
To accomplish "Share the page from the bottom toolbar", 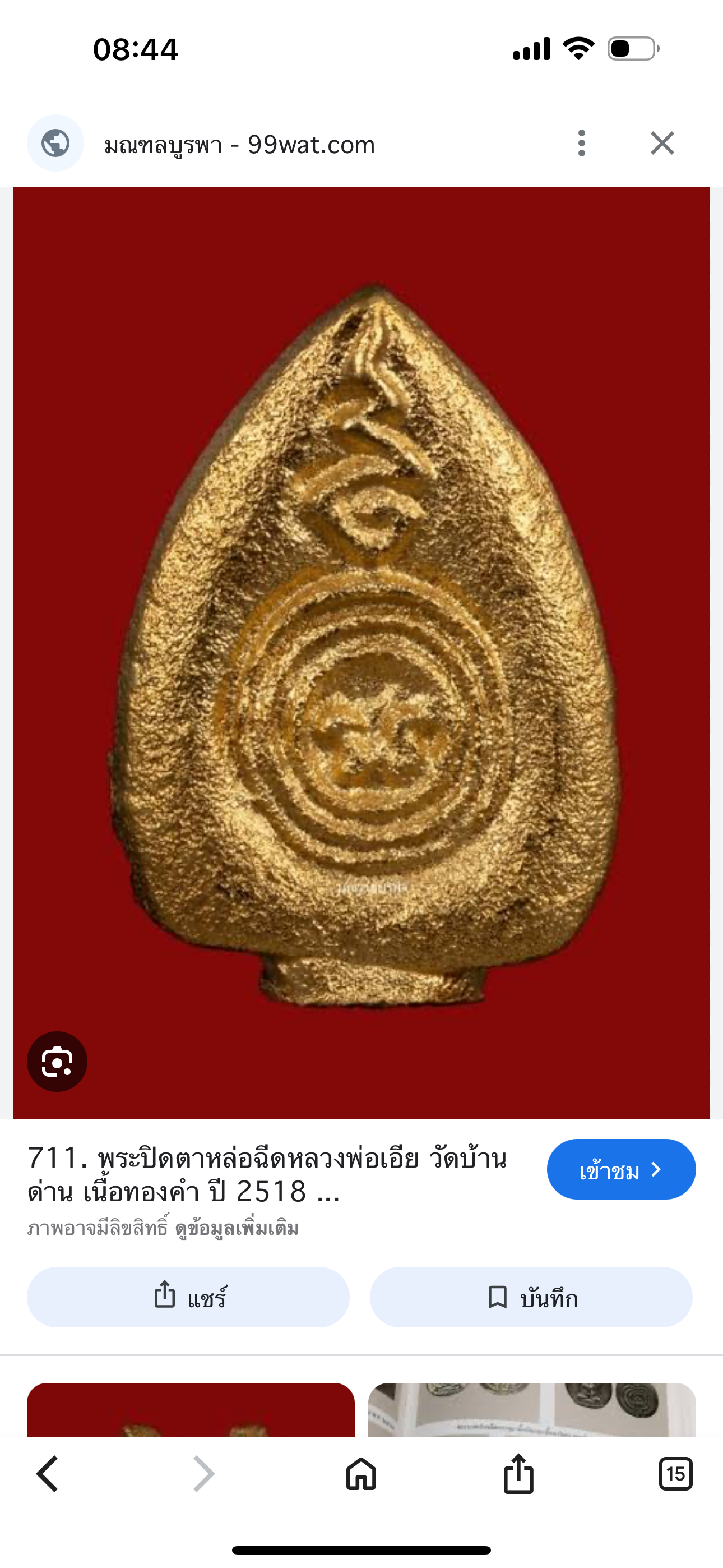I will [x=518, y=1474].
